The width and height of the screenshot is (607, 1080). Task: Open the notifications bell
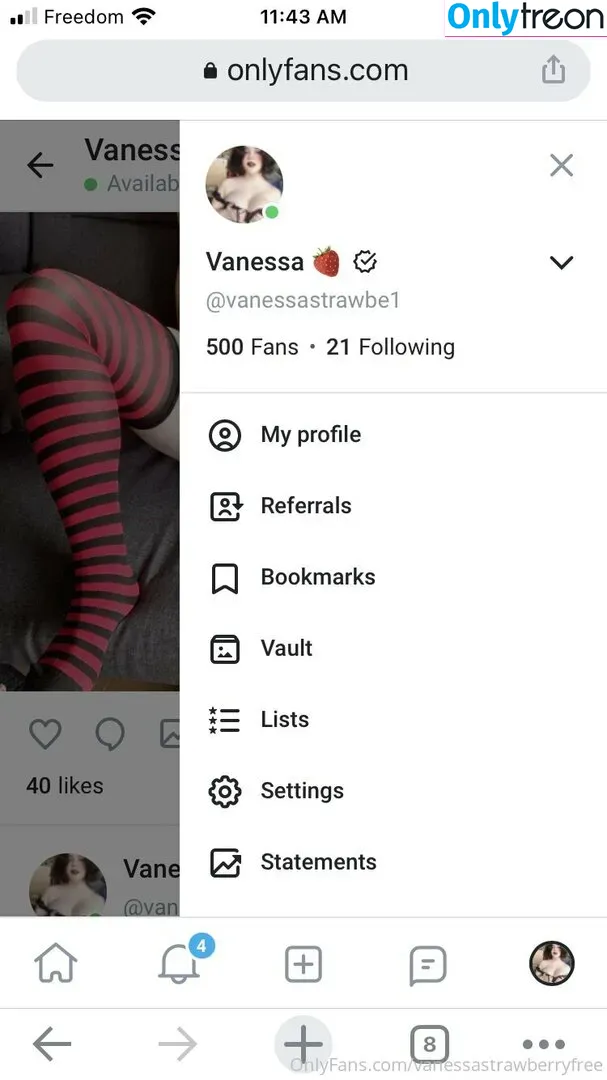pos(180,964)
